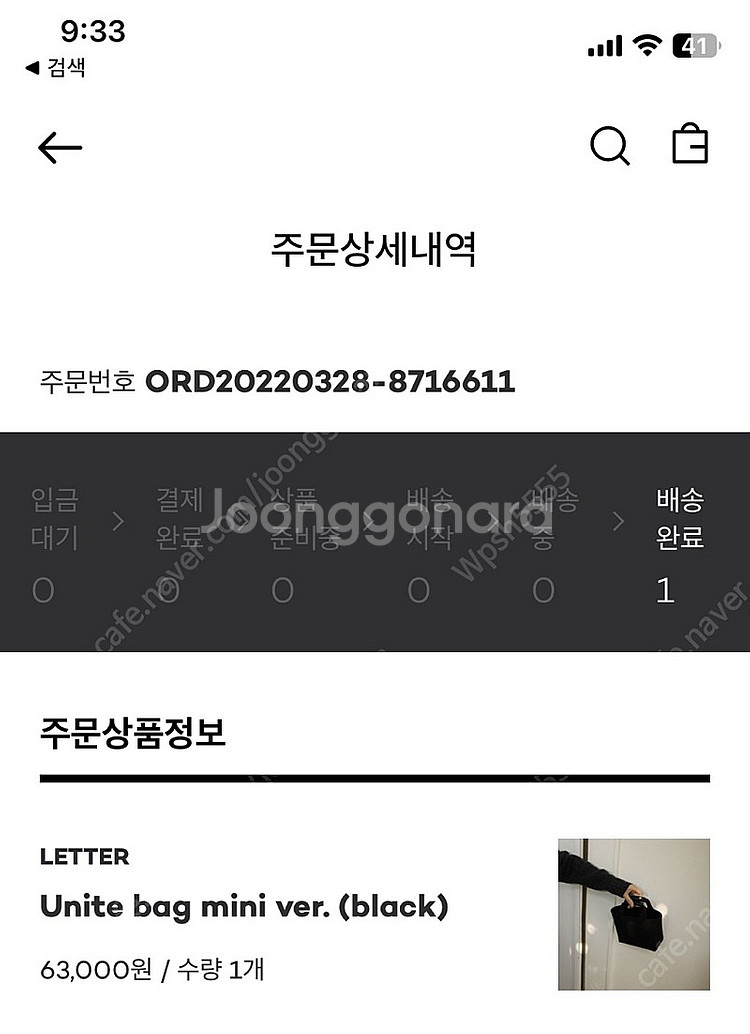Open the shopping bag cart

coord(690,145)
